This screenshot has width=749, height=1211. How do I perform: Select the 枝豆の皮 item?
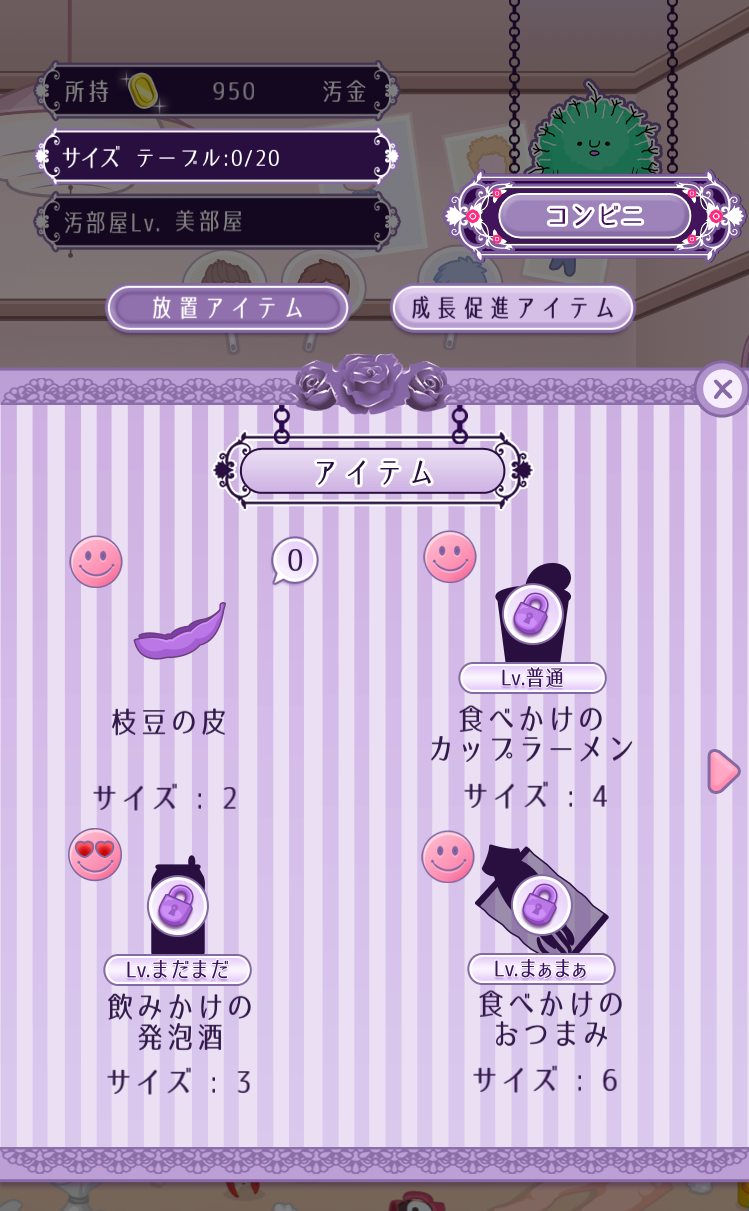tap(180, 634)
